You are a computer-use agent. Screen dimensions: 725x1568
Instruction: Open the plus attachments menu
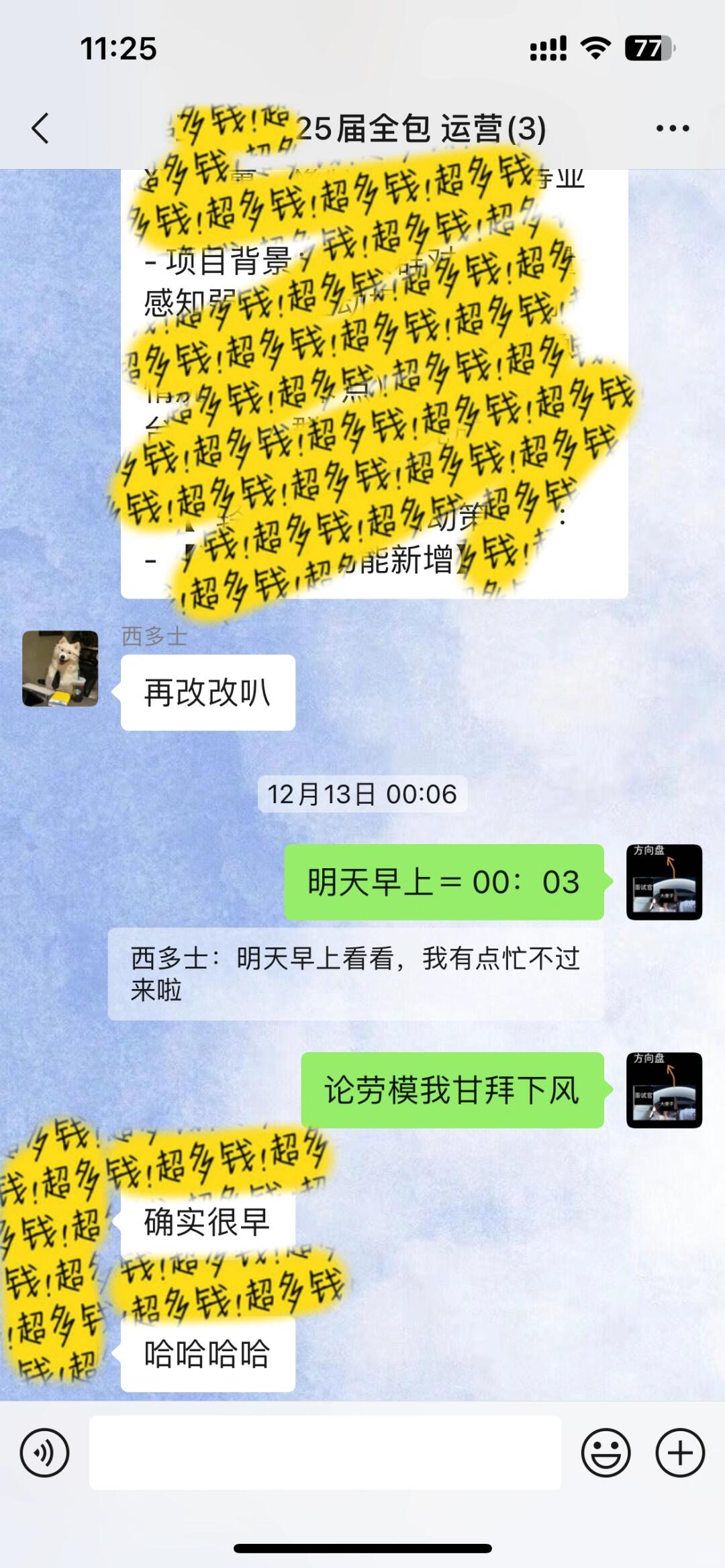click(679, 1453)
